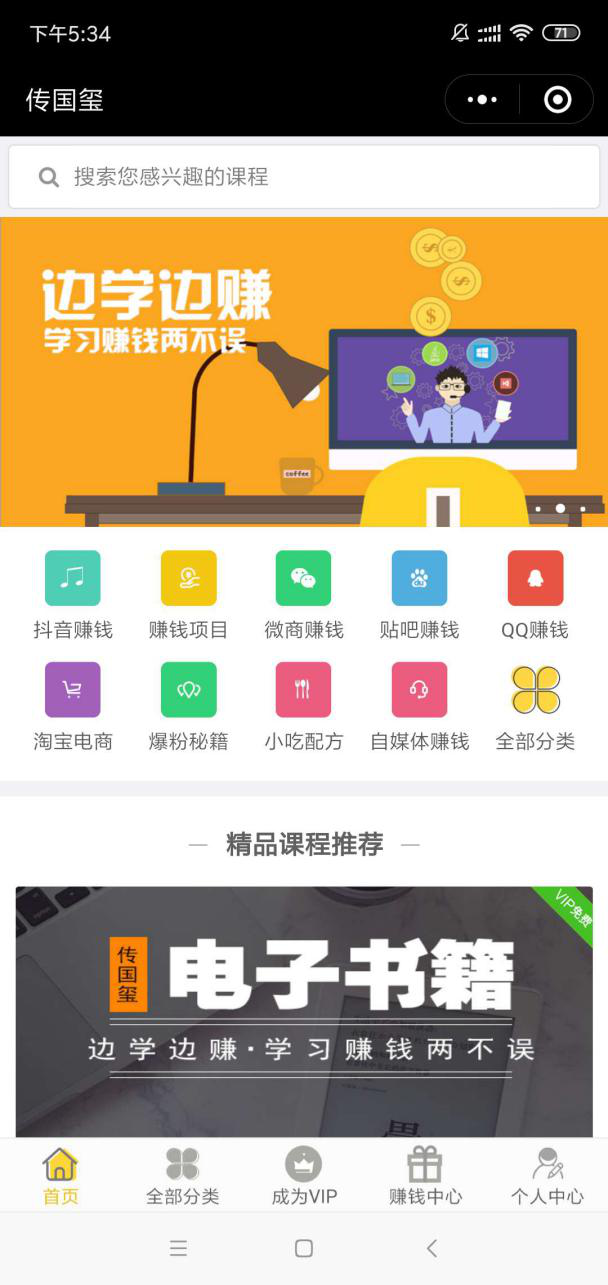Open the 个人中心 tab

(547, 1176)
